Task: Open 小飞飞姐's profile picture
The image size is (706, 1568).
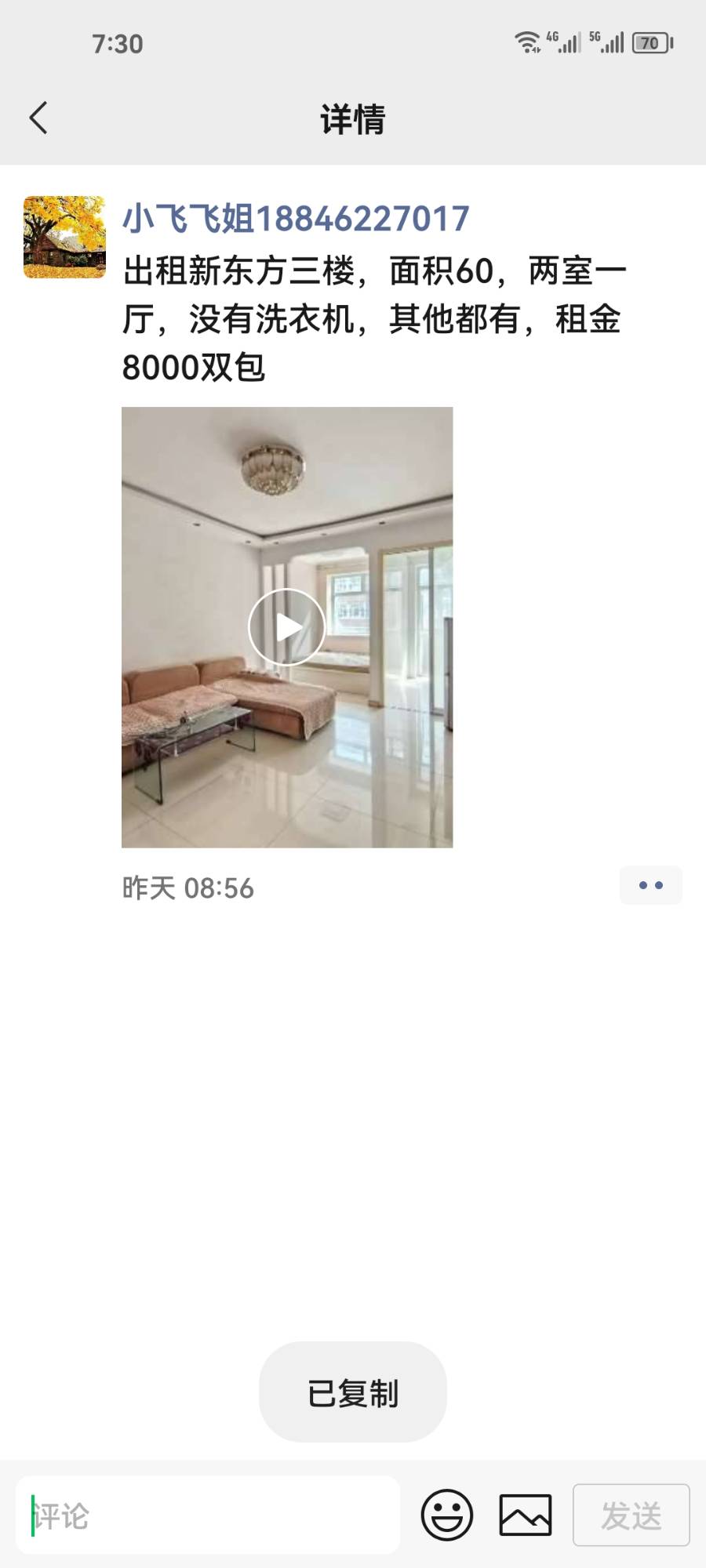Action: [64, 237]
